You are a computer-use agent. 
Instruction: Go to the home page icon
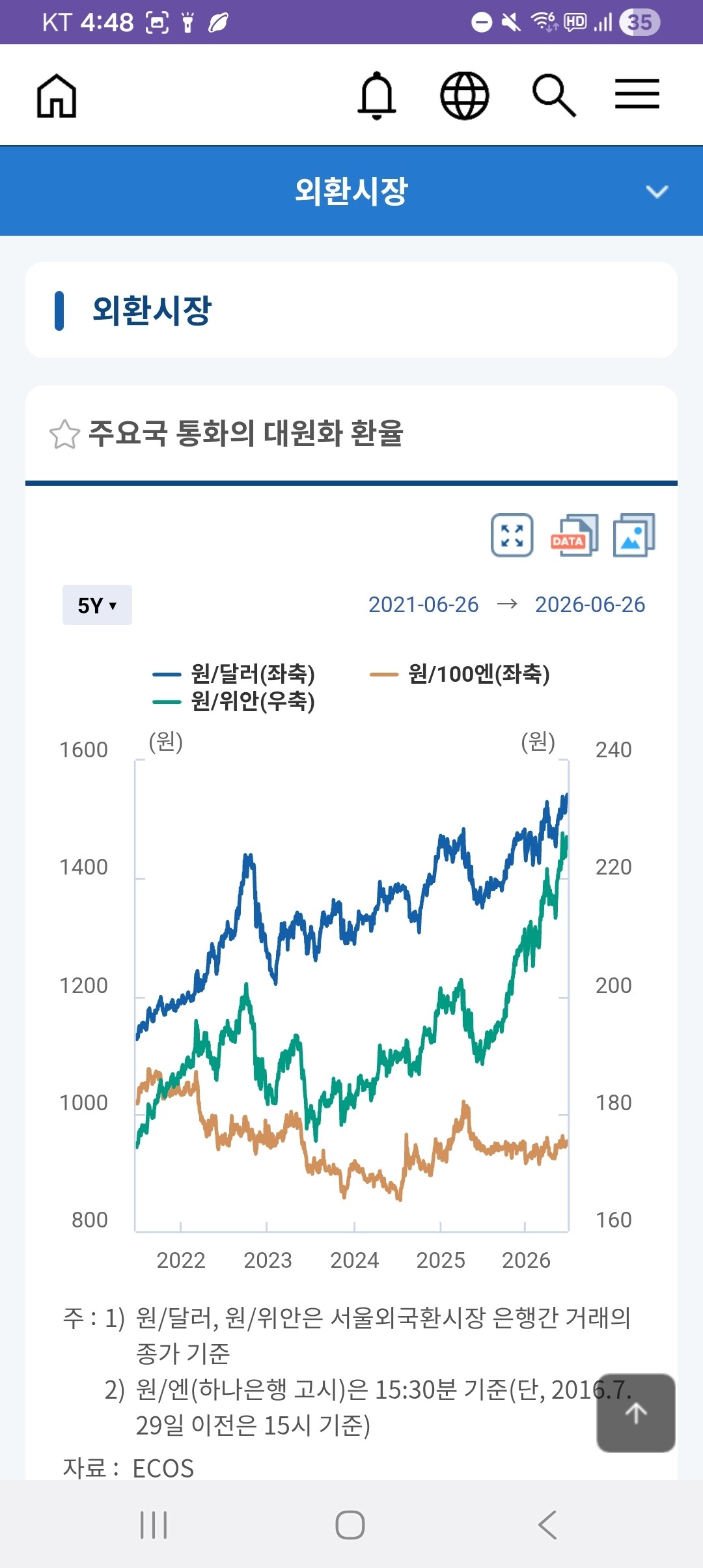(57, 95)
